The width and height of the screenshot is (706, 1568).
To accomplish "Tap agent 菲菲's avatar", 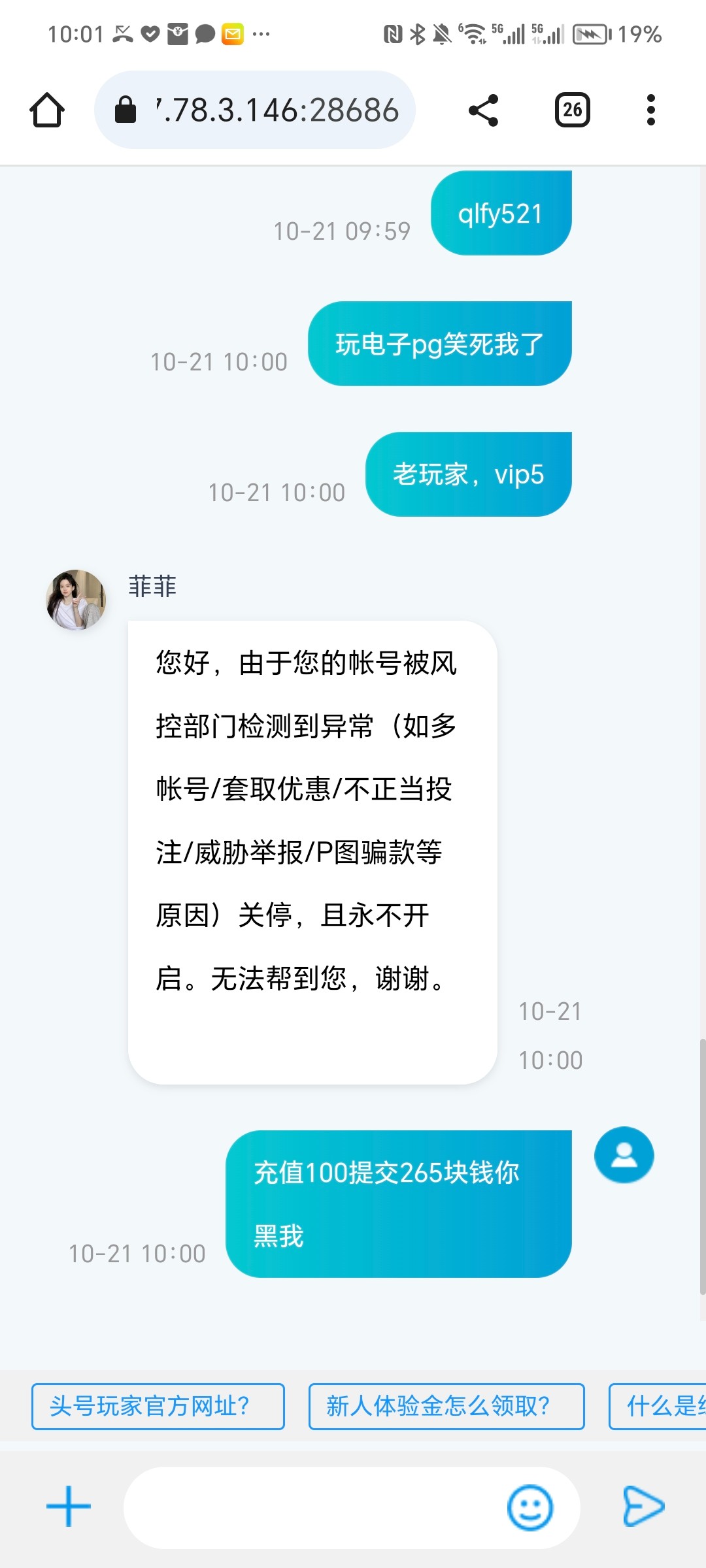I will [x=76, y=600].
